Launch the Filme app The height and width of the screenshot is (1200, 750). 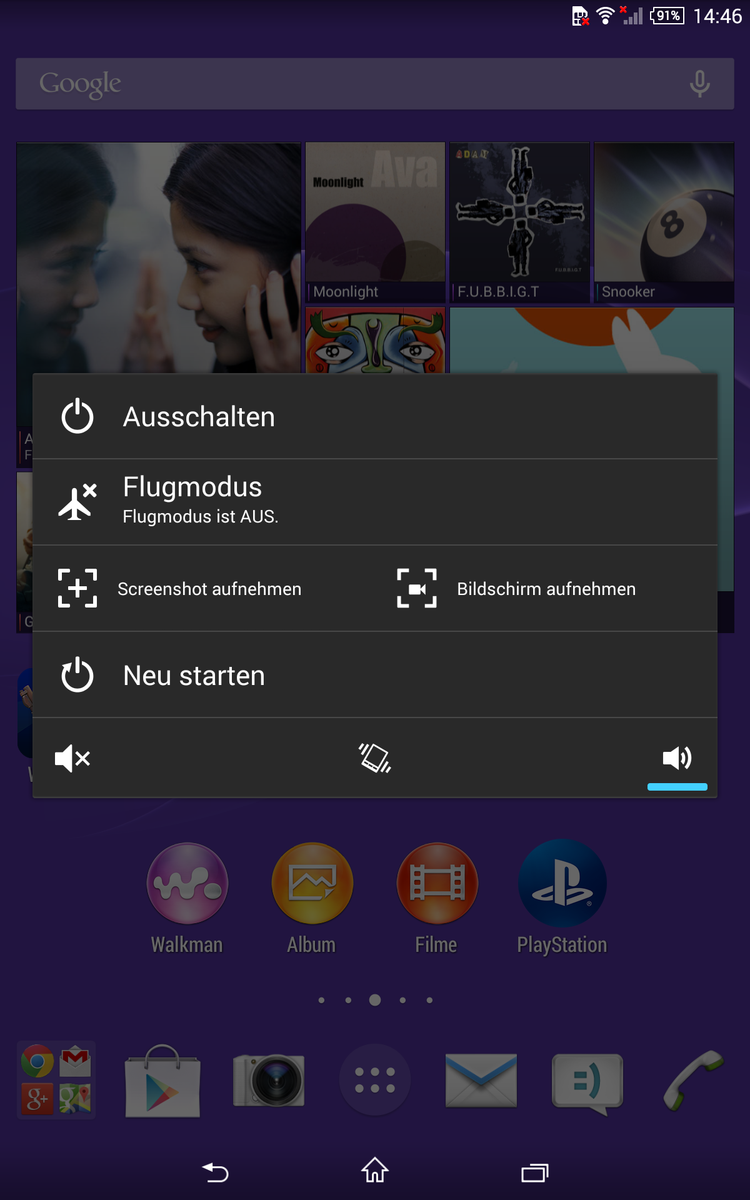436,898
